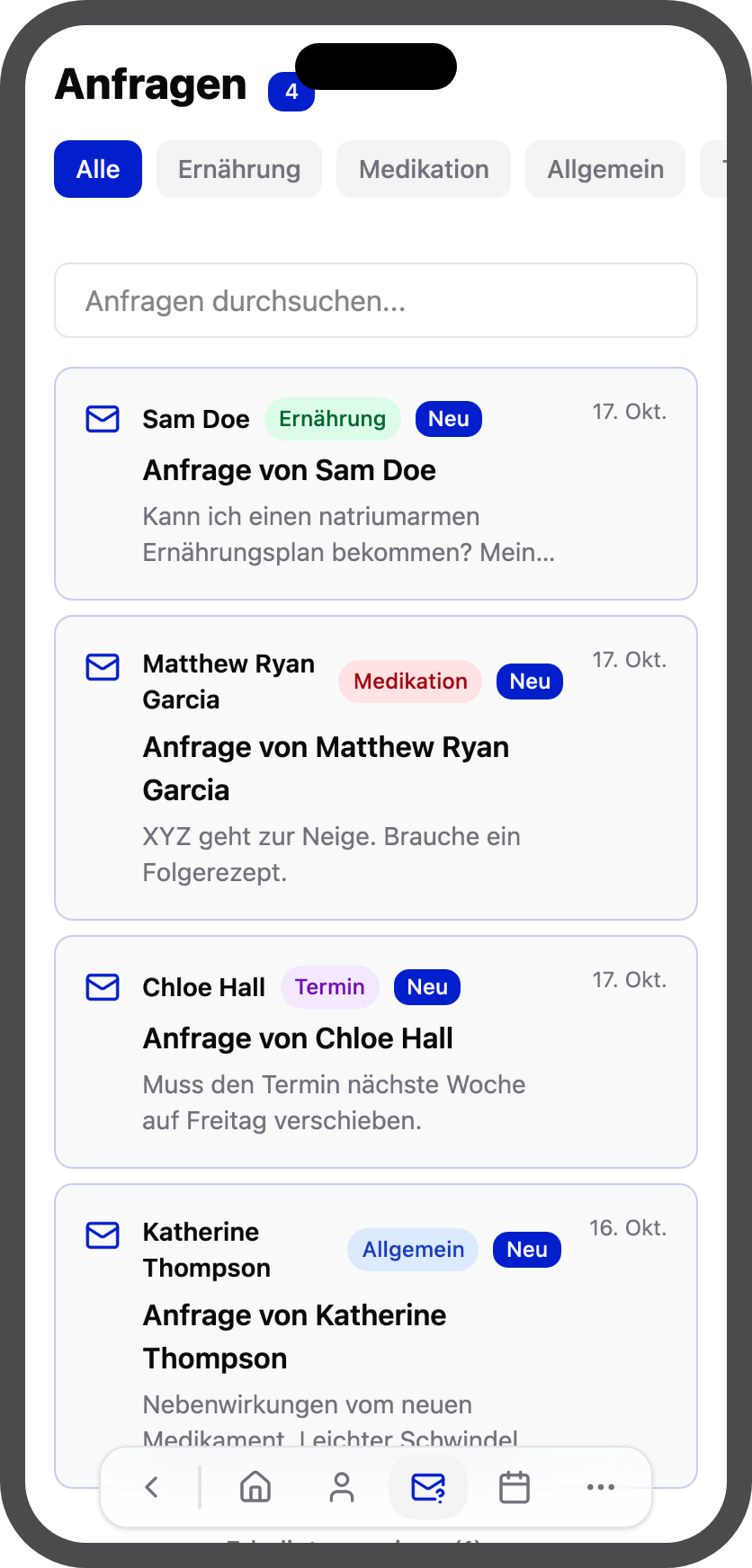Tap the envelope icon on Sam Doe's request
752x1568 pixels.
pyautogui.click(x=103, y=419)
